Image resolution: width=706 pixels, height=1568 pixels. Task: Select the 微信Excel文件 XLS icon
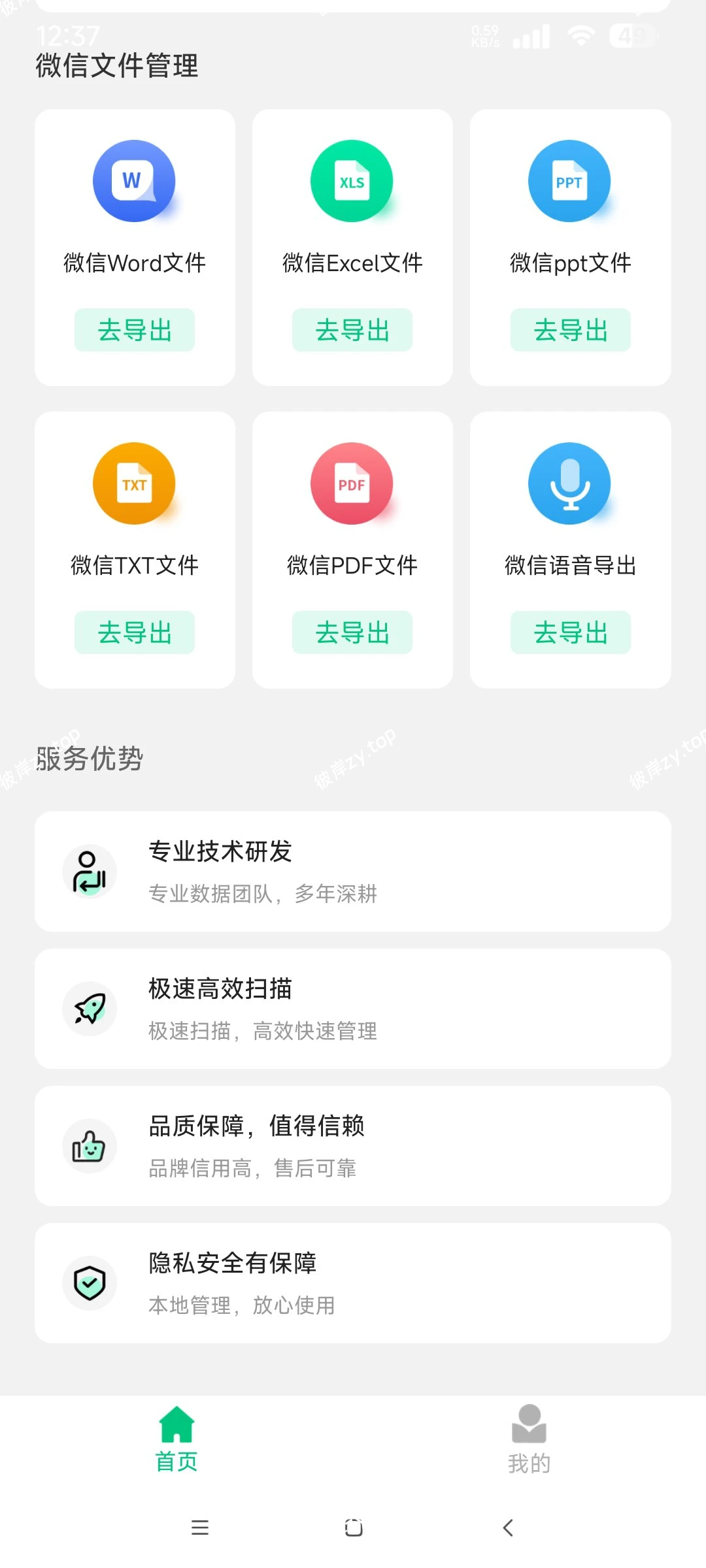[x=352, y=181]
